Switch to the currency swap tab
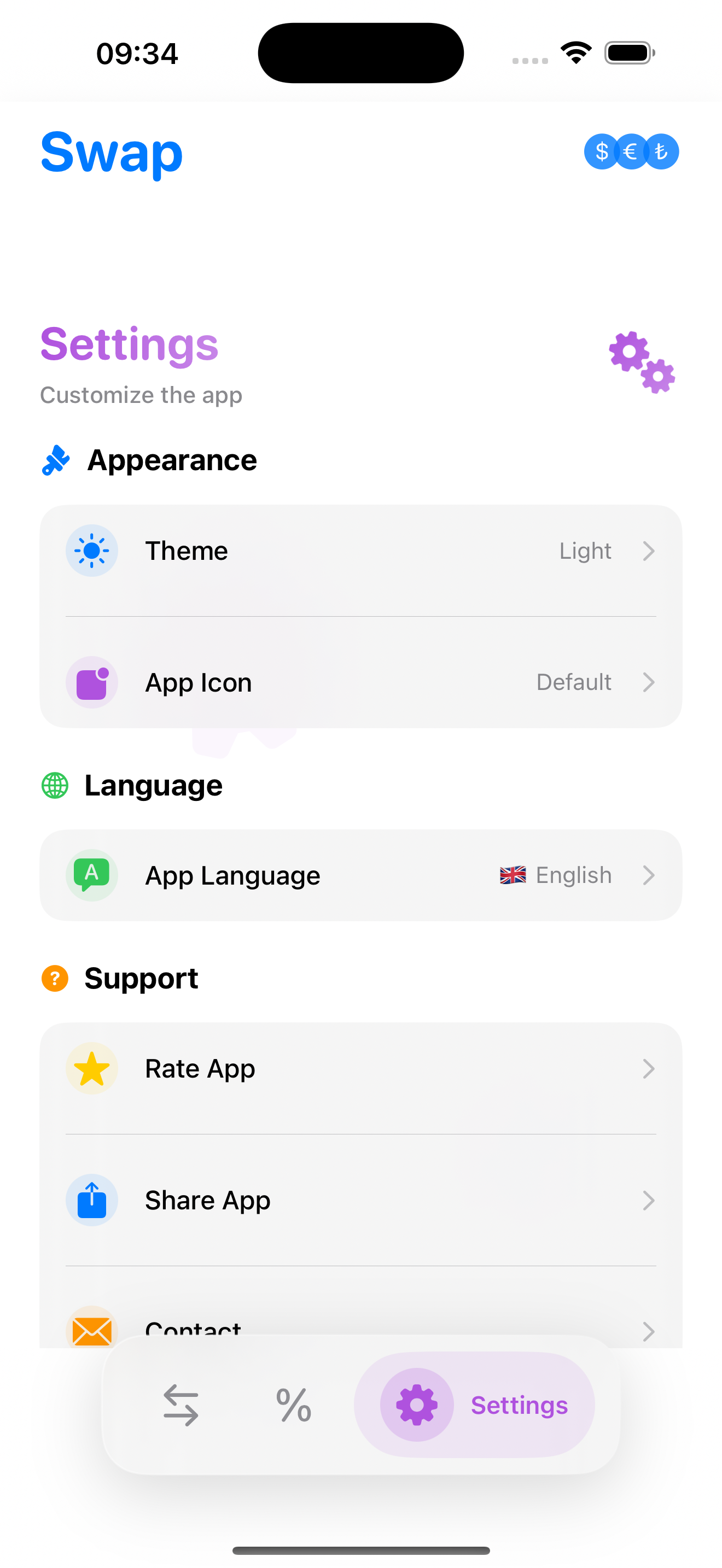 [181, 1405]
